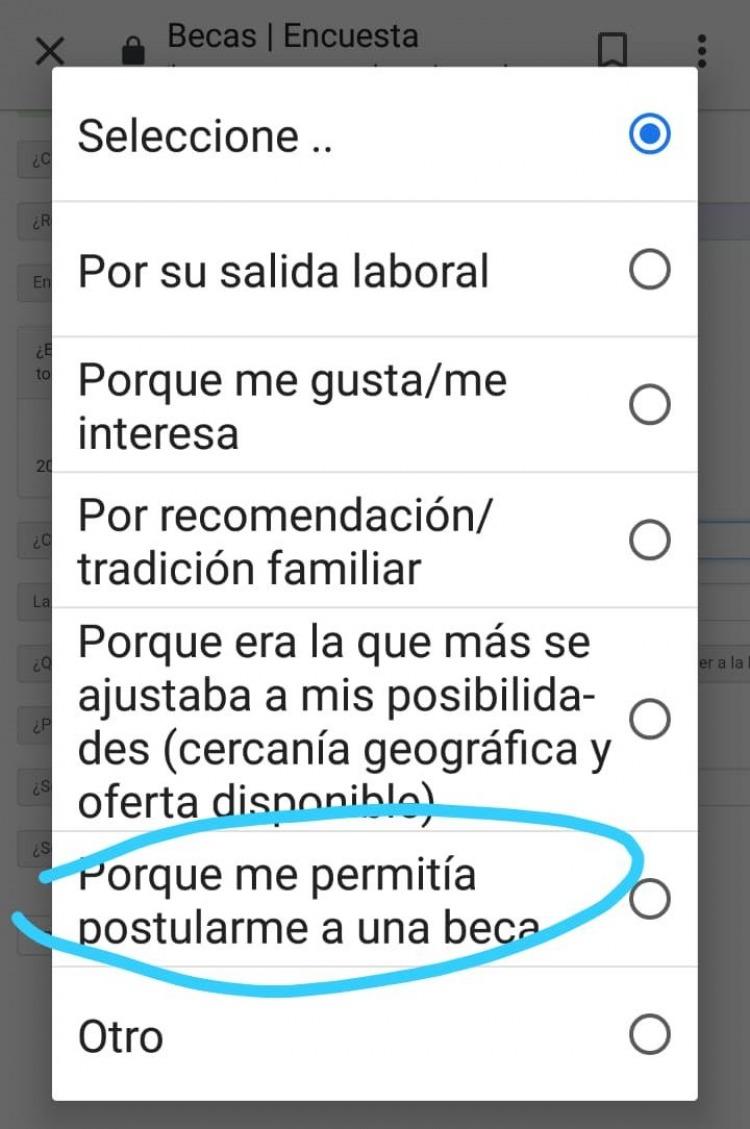Close the Becas Encuesta browser tab
Screen dimensions: 750x1129
pyautogui.click(x=49, y=50)
